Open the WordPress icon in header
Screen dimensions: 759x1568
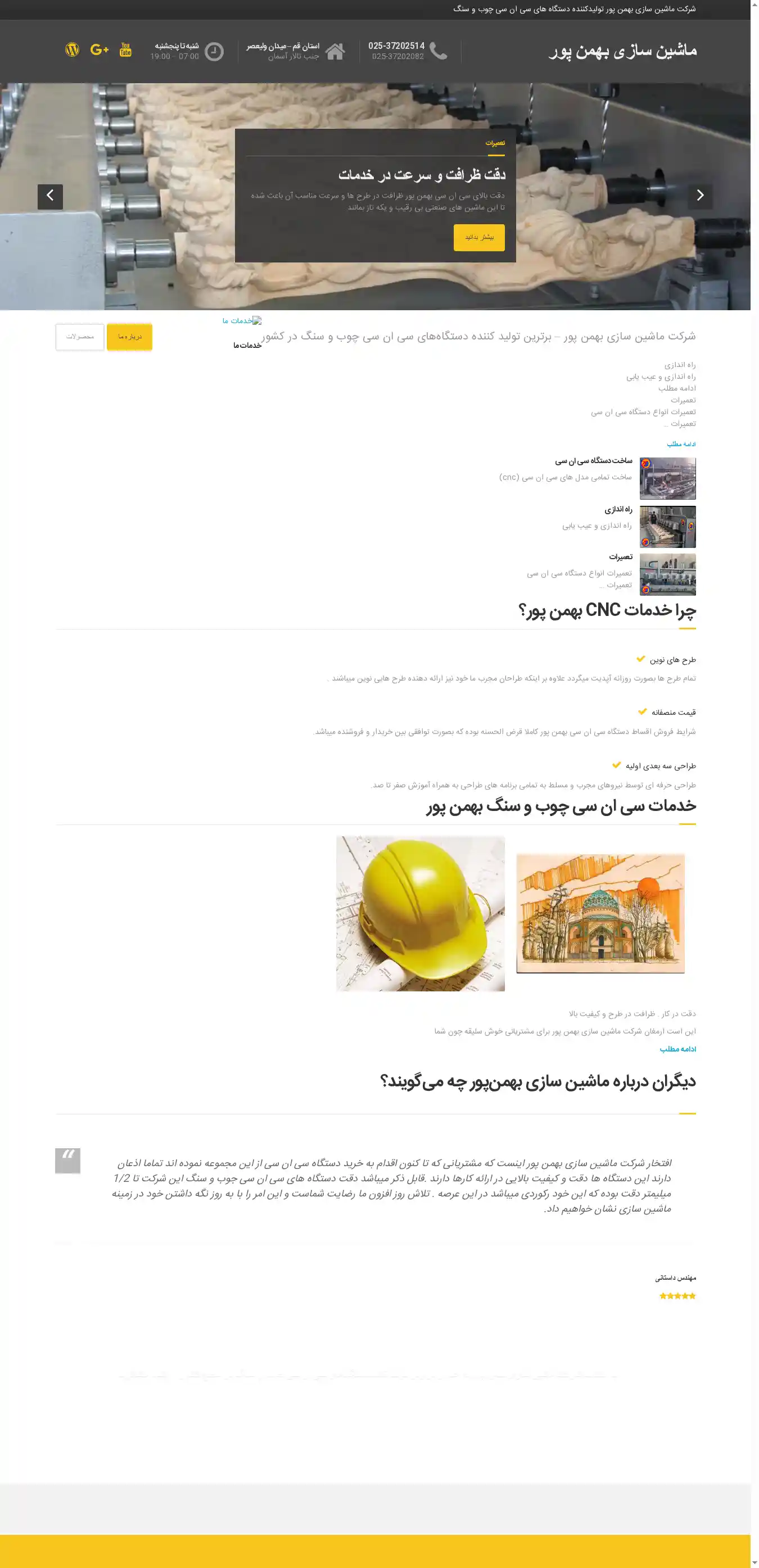(x=73, y=50)
